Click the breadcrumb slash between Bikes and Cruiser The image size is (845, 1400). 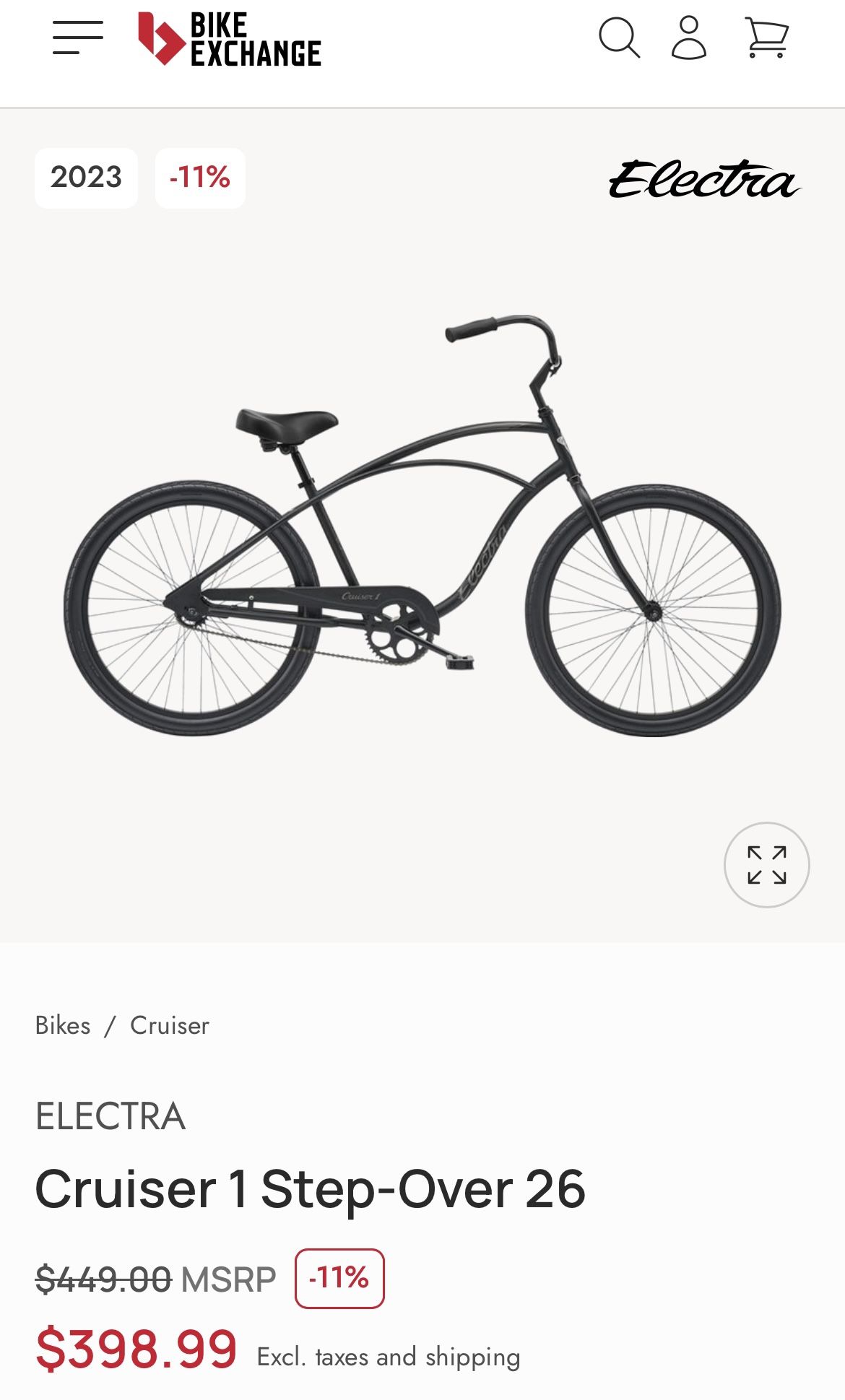(x=109, y=1025)
